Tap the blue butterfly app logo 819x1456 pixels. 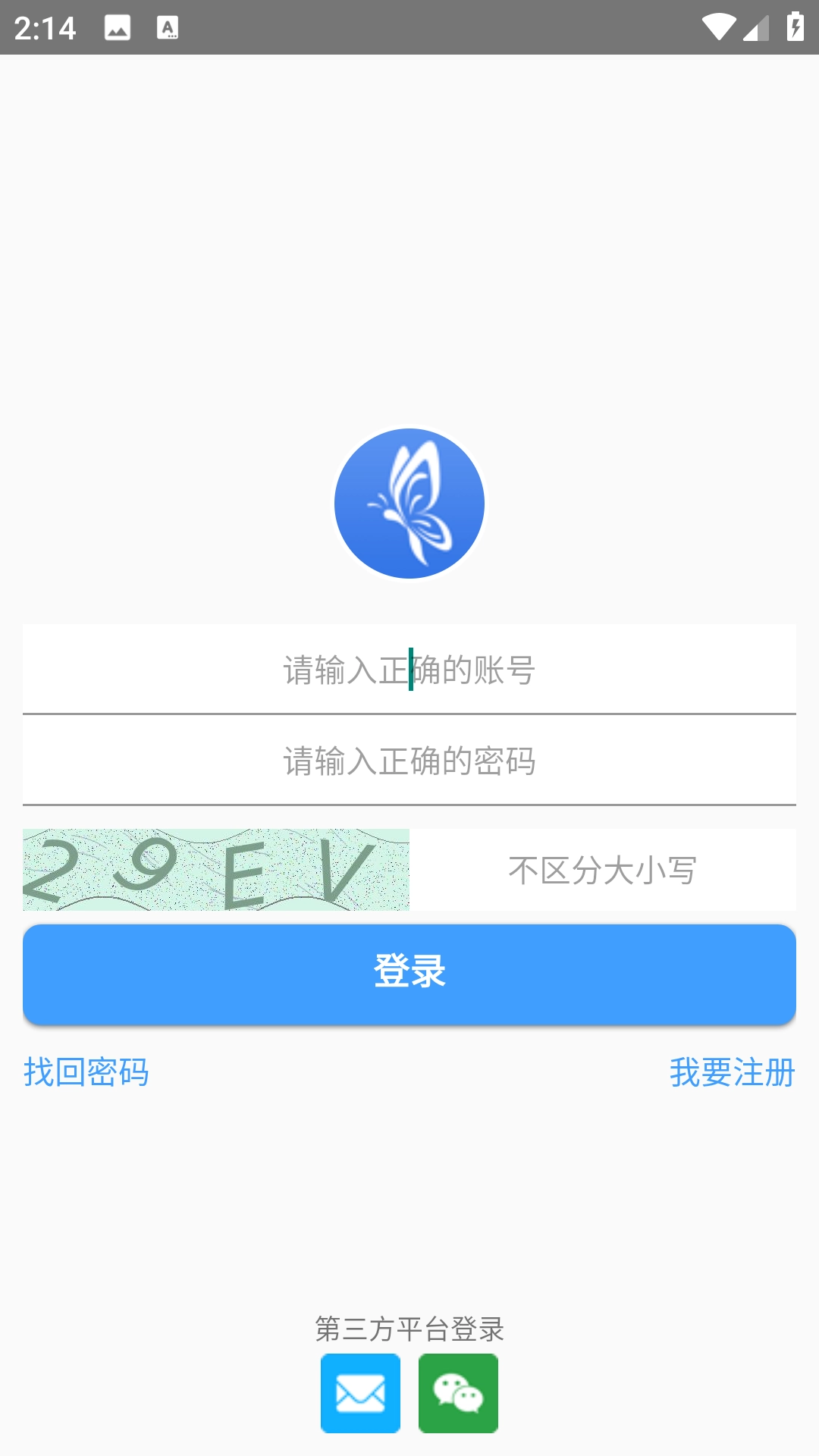[x=409, y=504]
